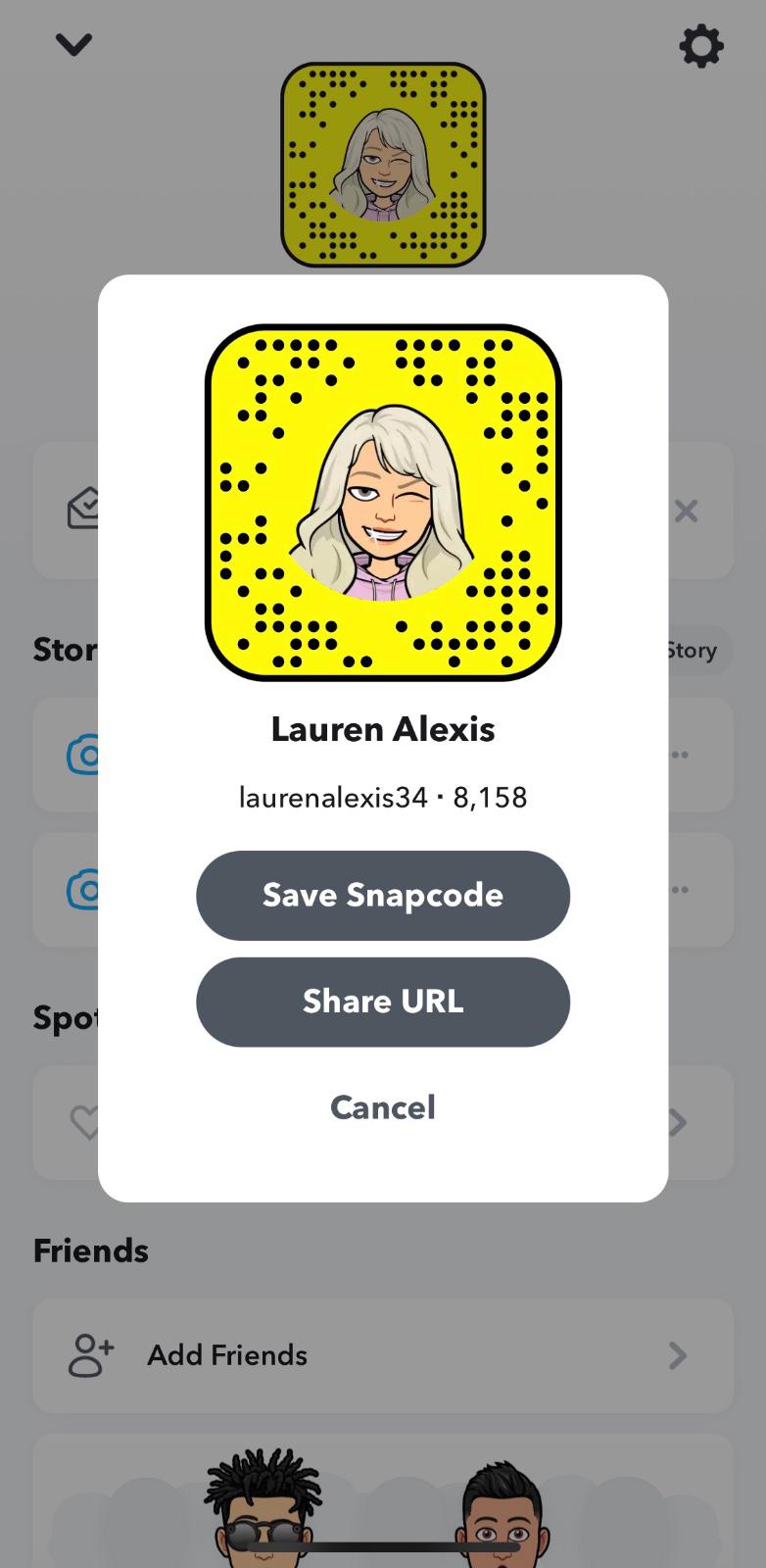Image resolution: width=766 pixels, height=1568 pixels.
Task: Cancel the Snapcode dialog
Action: coord(382,1107)
